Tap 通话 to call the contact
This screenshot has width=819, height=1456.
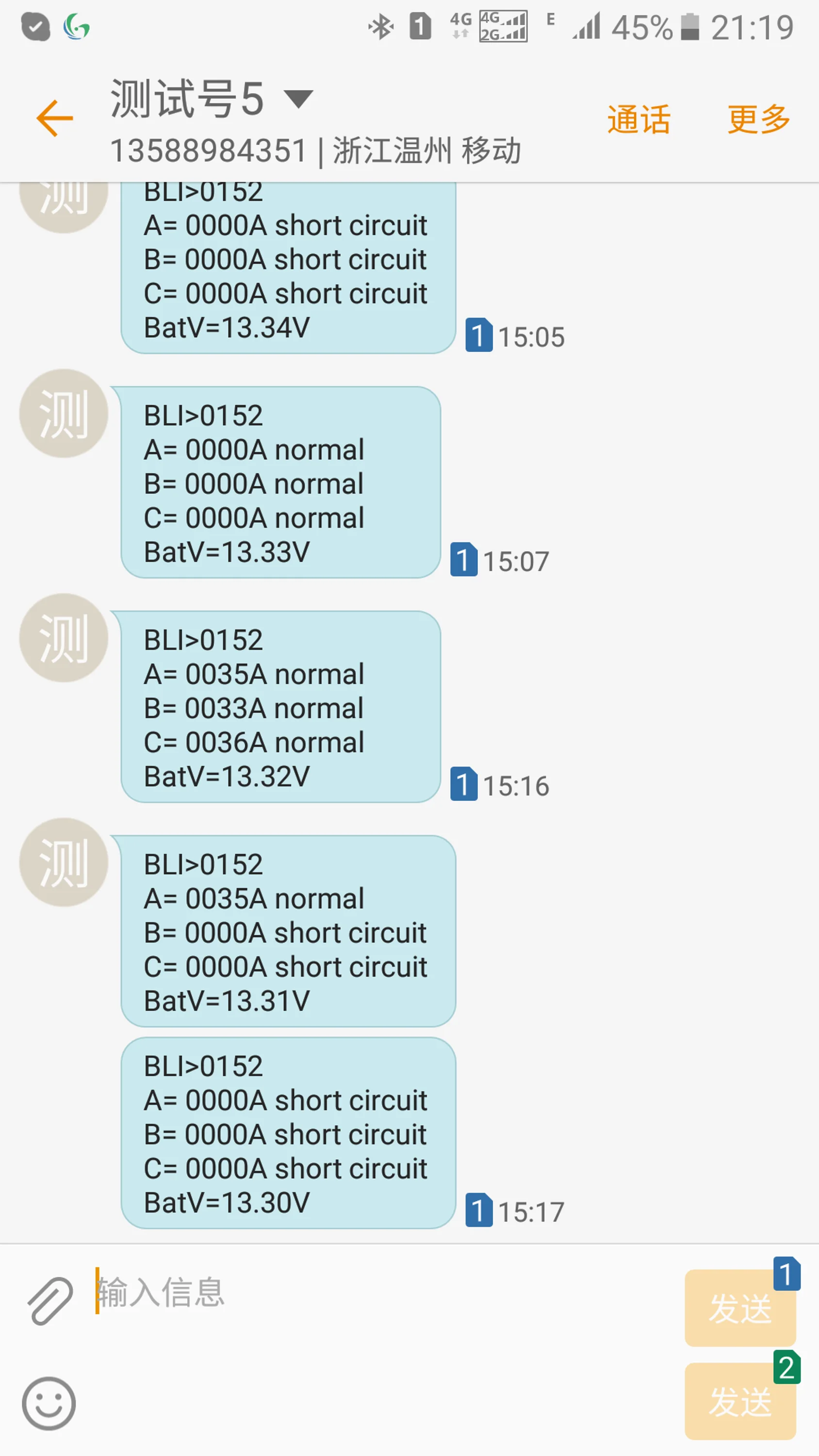coord(639,119)
